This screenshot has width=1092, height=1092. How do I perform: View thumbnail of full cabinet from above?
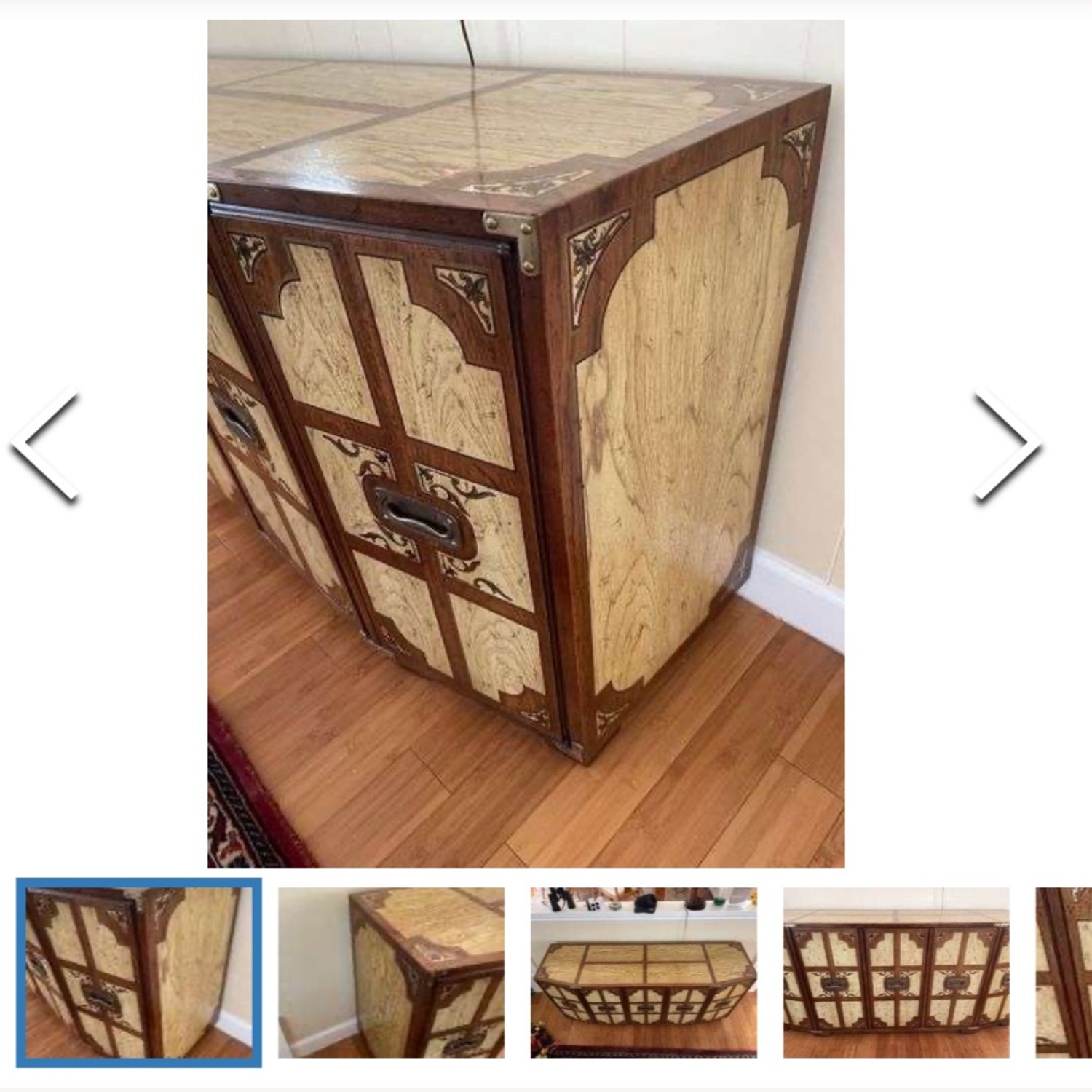click(644, 973)
